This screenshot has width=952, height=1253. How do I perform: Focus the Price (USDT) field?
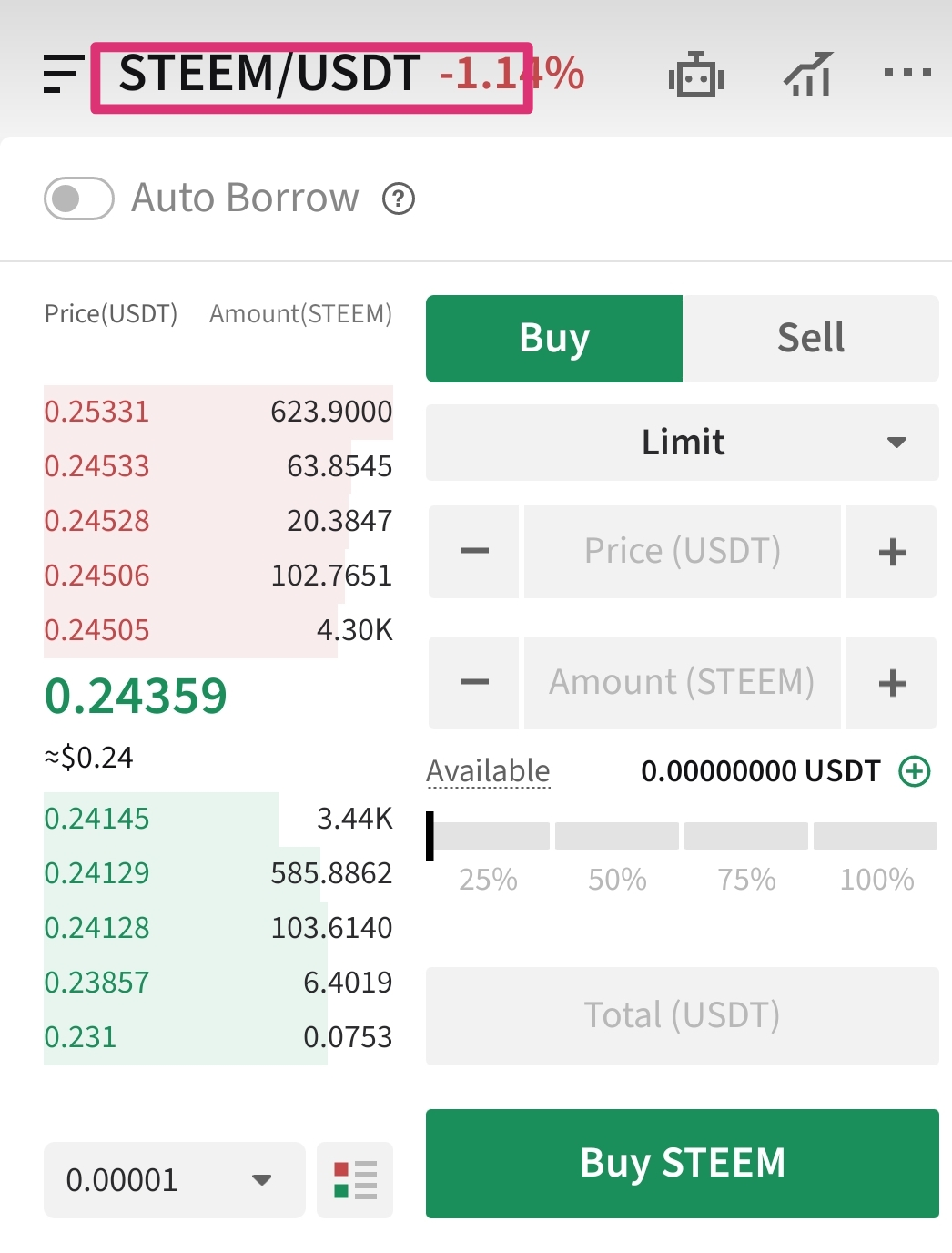(x=683, y=552)
